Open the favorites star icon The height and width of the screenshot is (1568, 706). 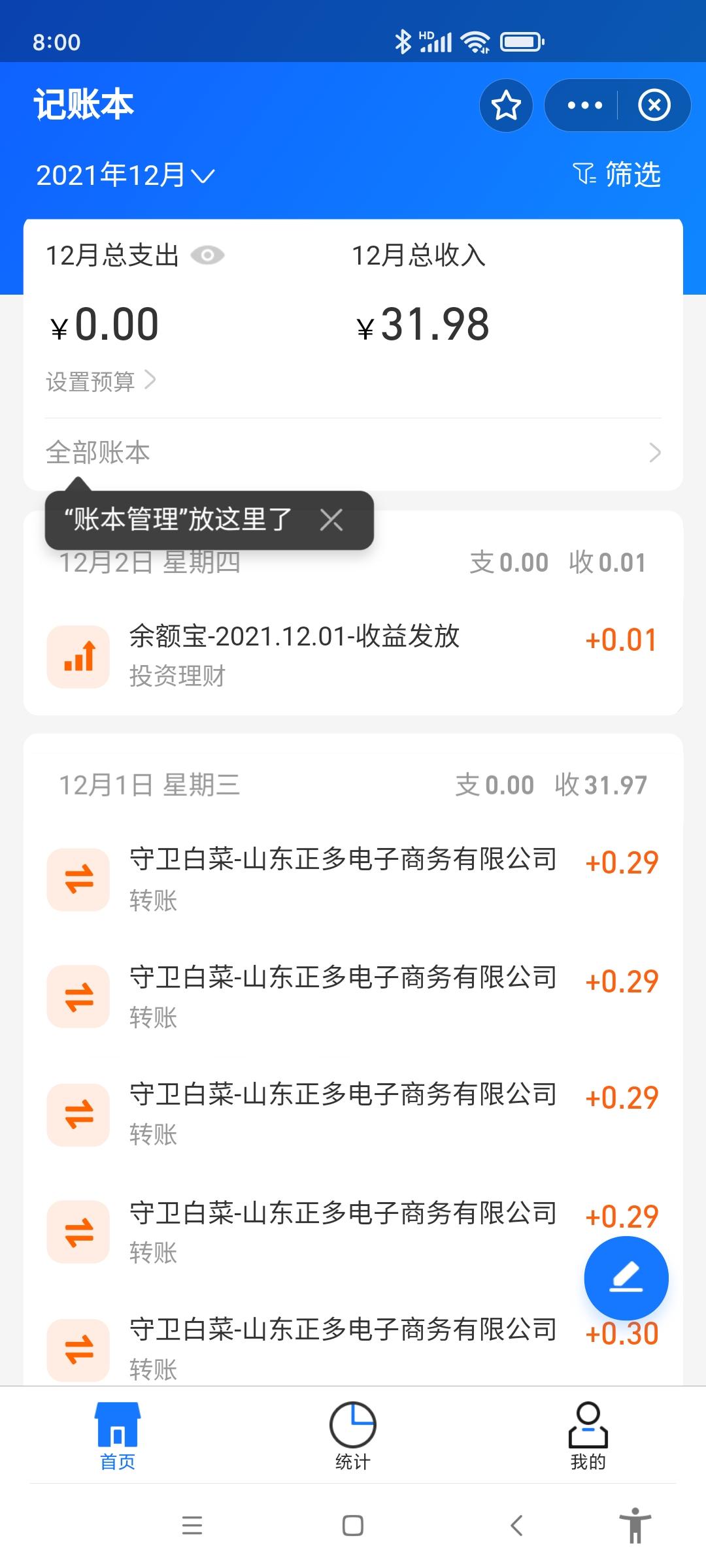(505, 105)
